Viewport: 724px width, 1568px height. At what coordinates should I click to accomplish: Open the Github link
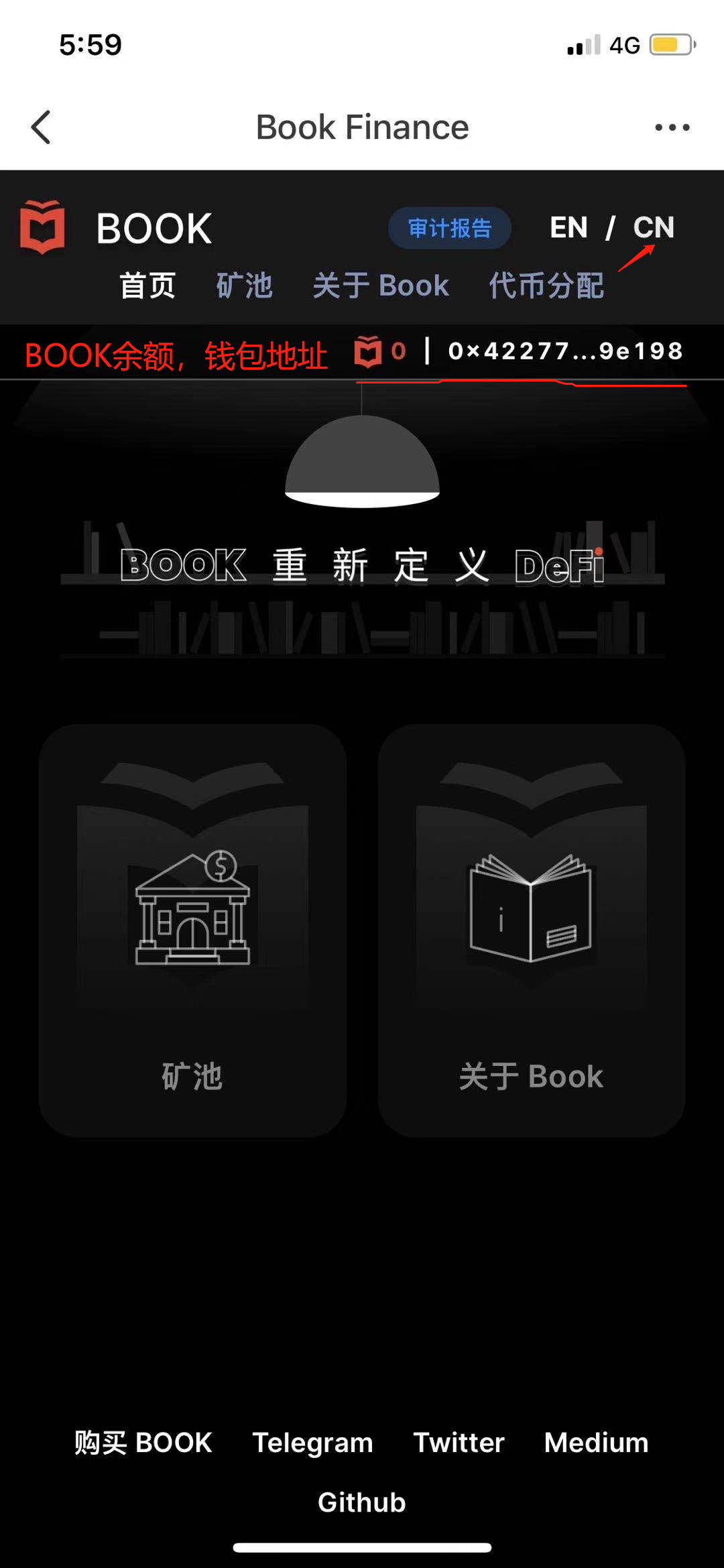point(362,1502)
